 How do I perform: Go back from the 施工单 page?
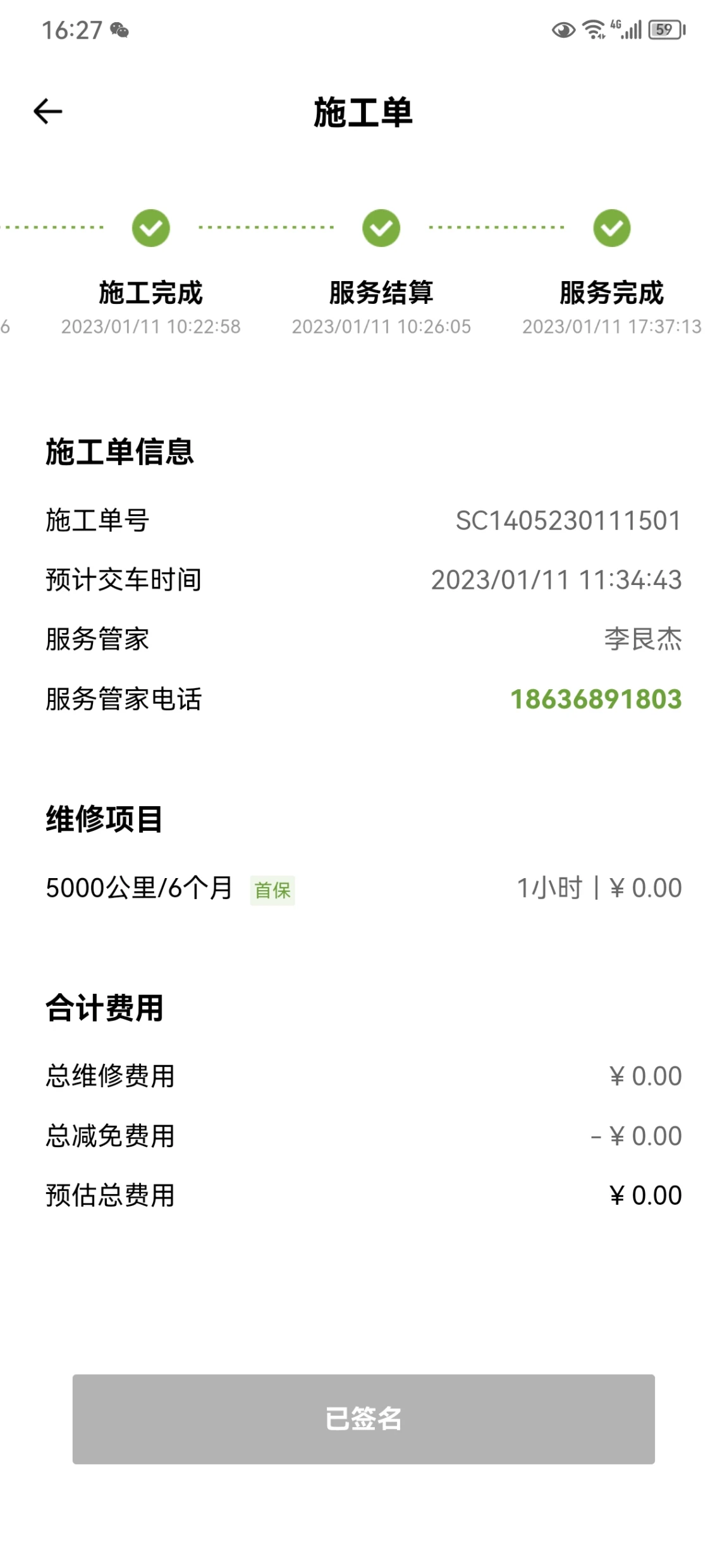click(48, 112)
